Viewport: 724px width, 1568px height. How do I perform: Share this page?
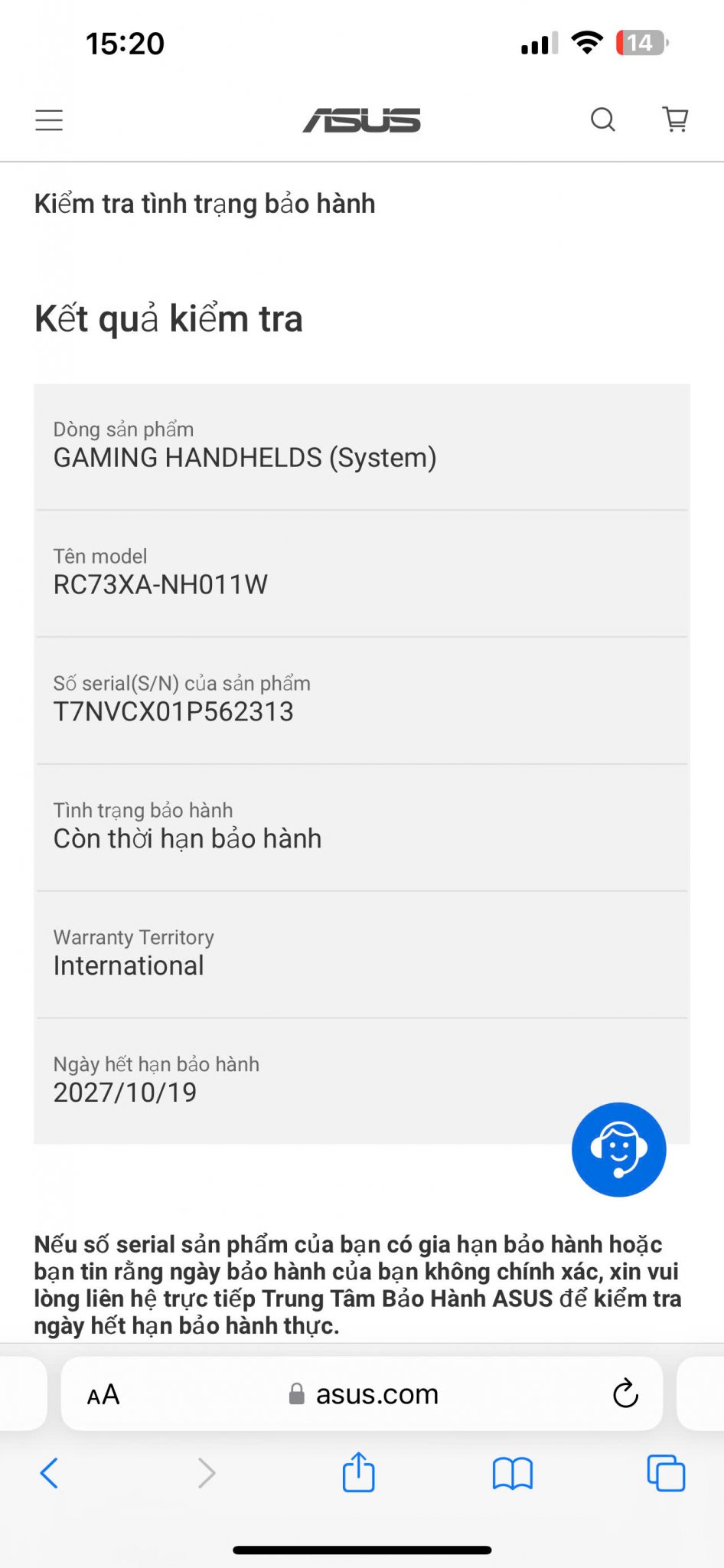coord(358,1472)
